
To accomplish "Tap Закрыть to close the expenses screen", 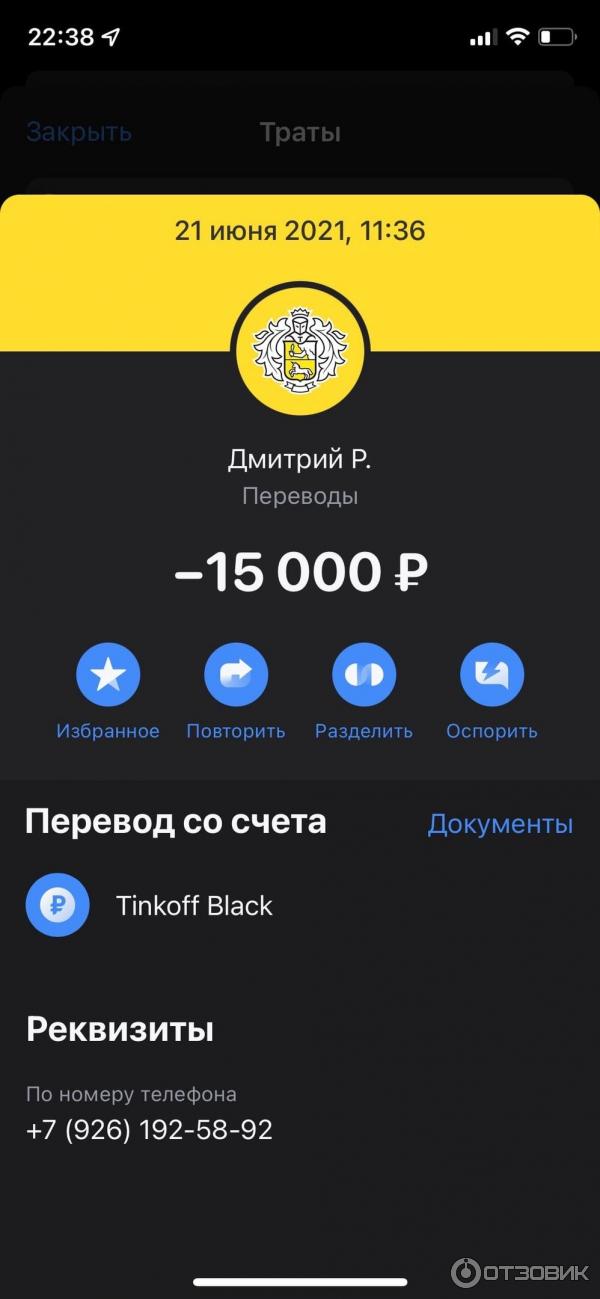I will tap(78, 132).
